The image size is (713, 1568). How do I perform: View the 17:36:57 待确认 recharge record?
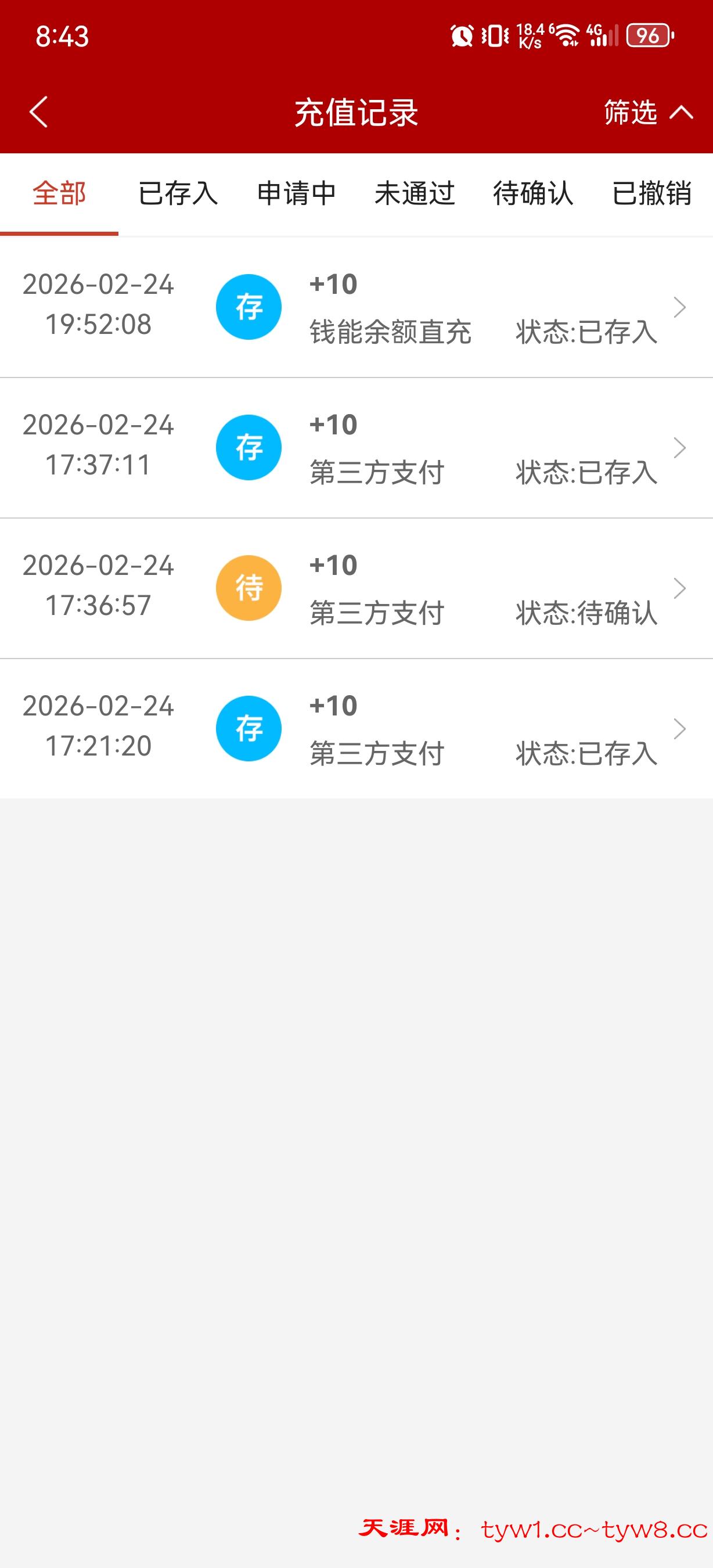(356, 589)
